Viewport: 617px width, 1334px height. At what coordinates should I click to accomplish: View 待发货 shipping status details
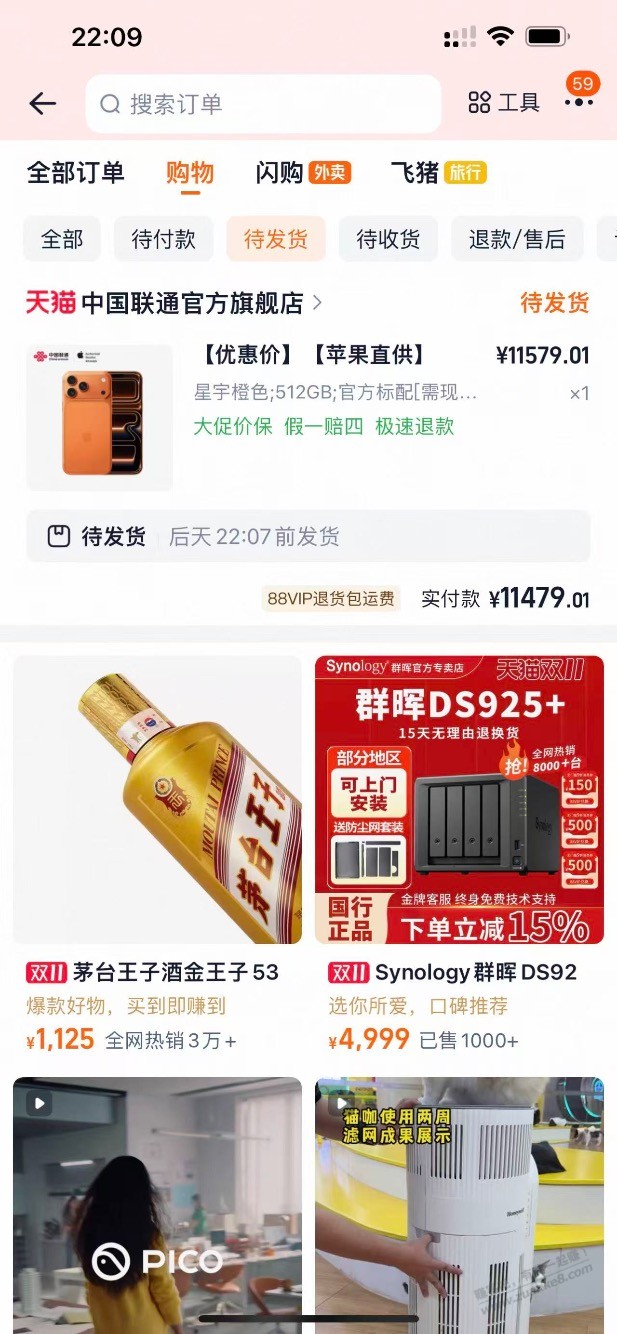[308, 537]
